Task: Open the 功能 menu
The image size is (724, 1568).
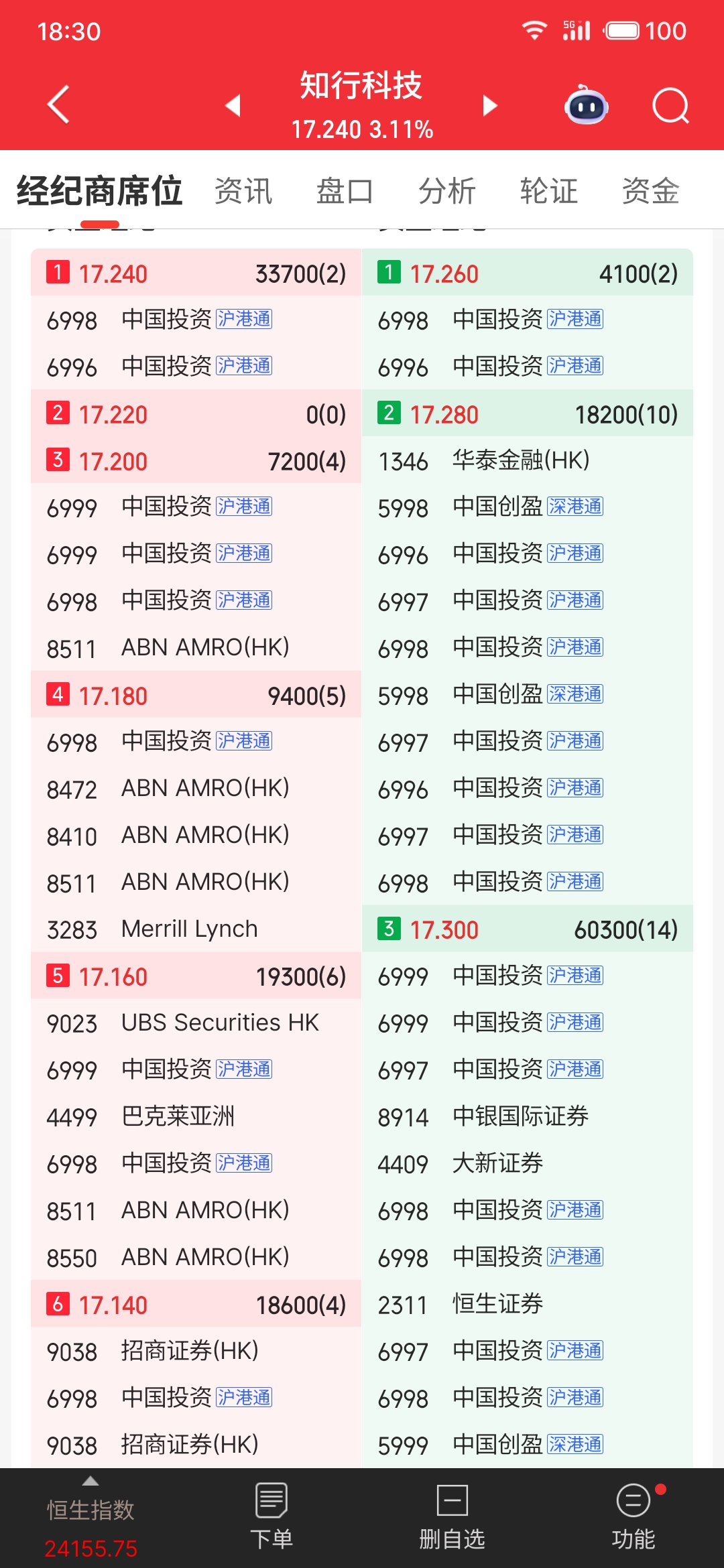Action: pyautogui.click(x=633, y=1517)
